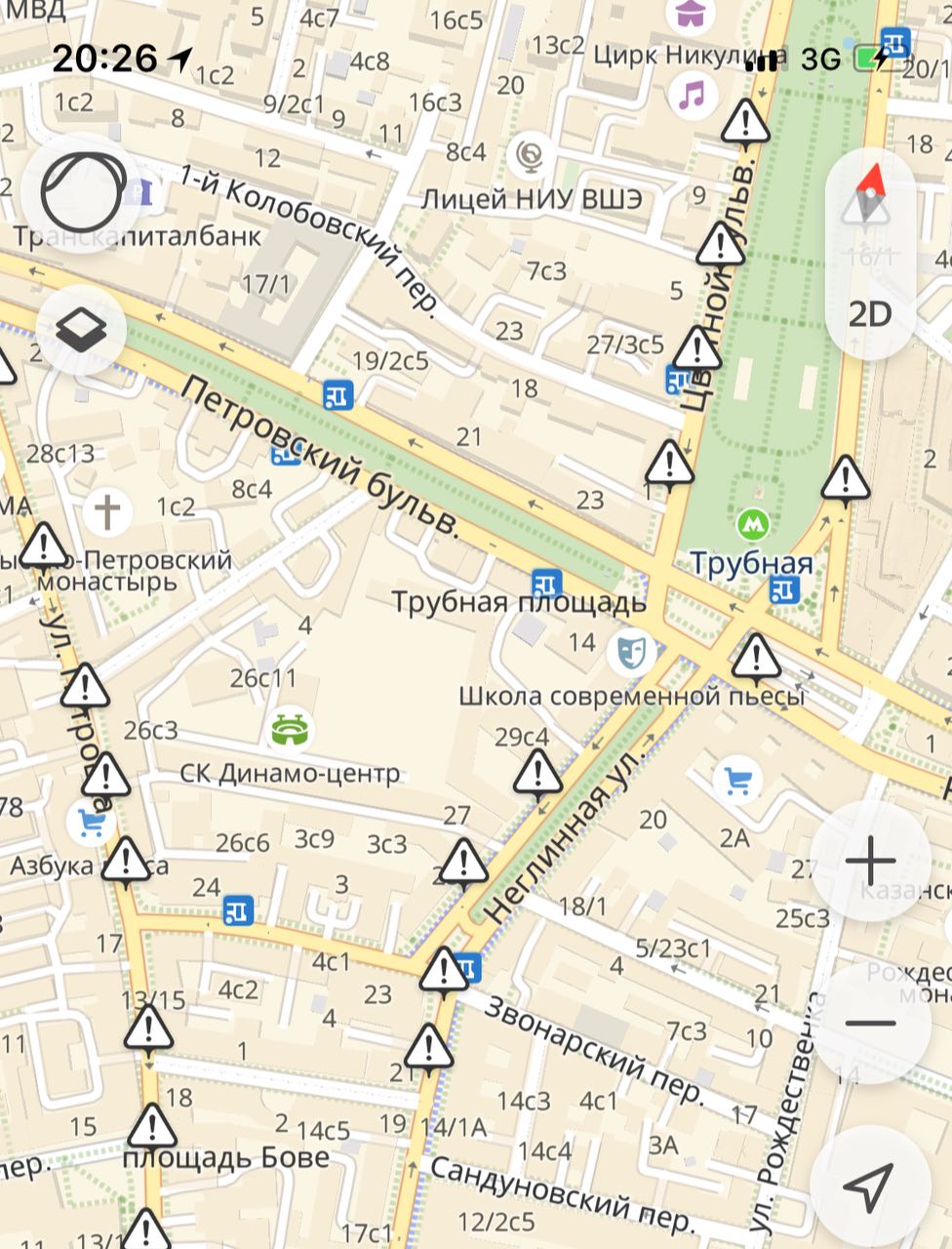Open the map layers menu
The image size is (952, 1249).
(81, 329)
